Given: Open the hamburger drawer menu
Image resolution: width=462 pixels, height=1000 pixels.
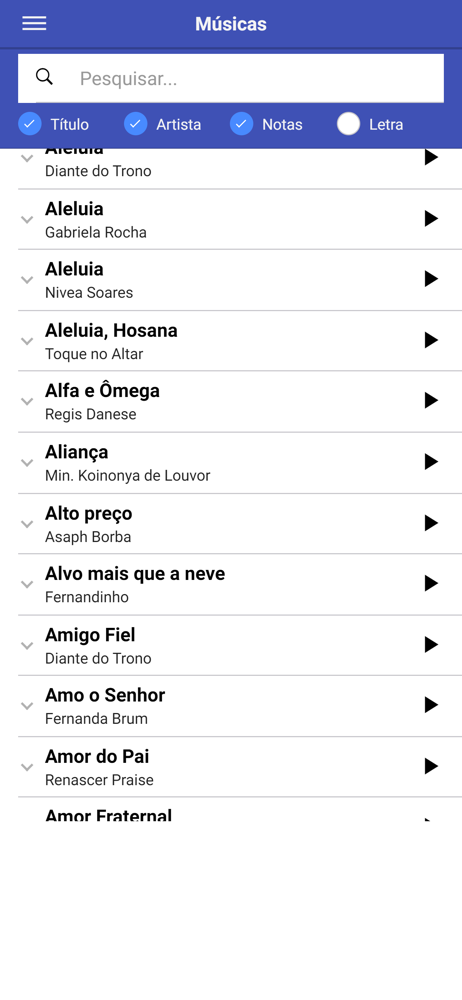Looking at the screenshot, I should [x=34, y=24].
